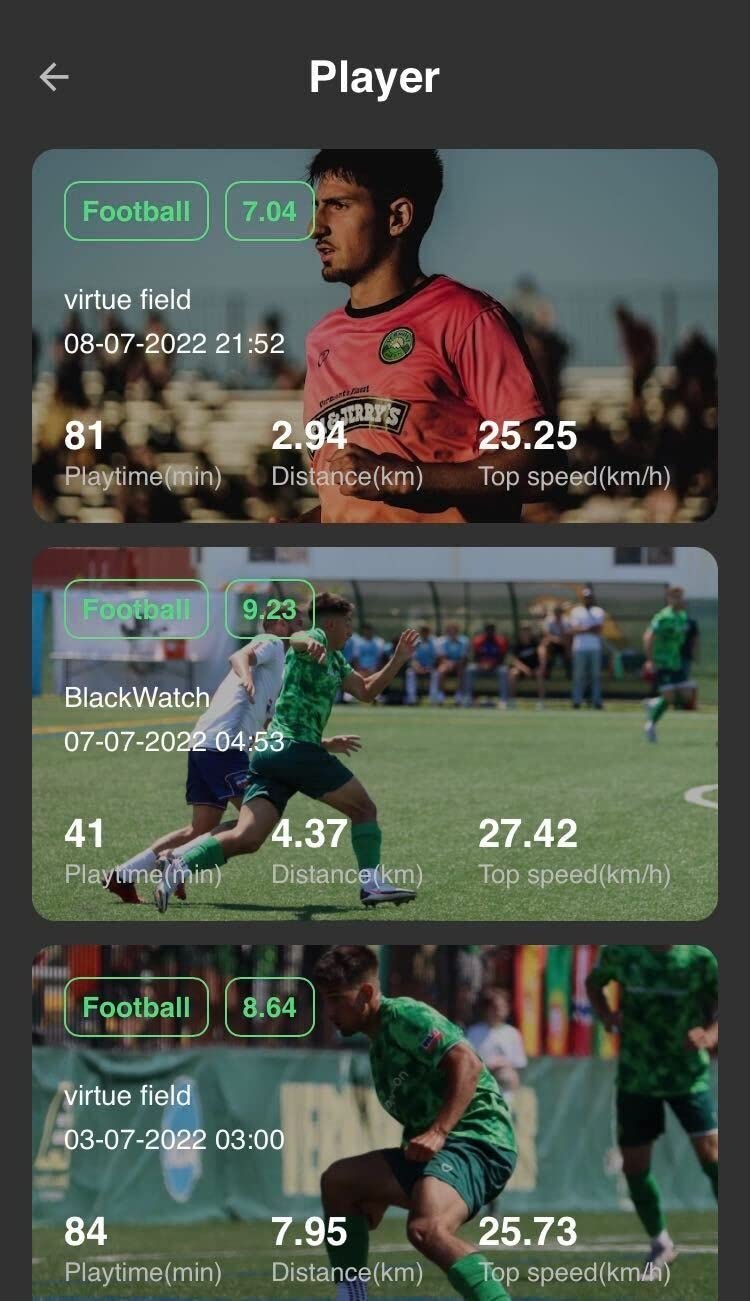This screenshot has height=1301, width=750.
Task: Open the virtue field match from 08-07-2022
Action: 375,335
